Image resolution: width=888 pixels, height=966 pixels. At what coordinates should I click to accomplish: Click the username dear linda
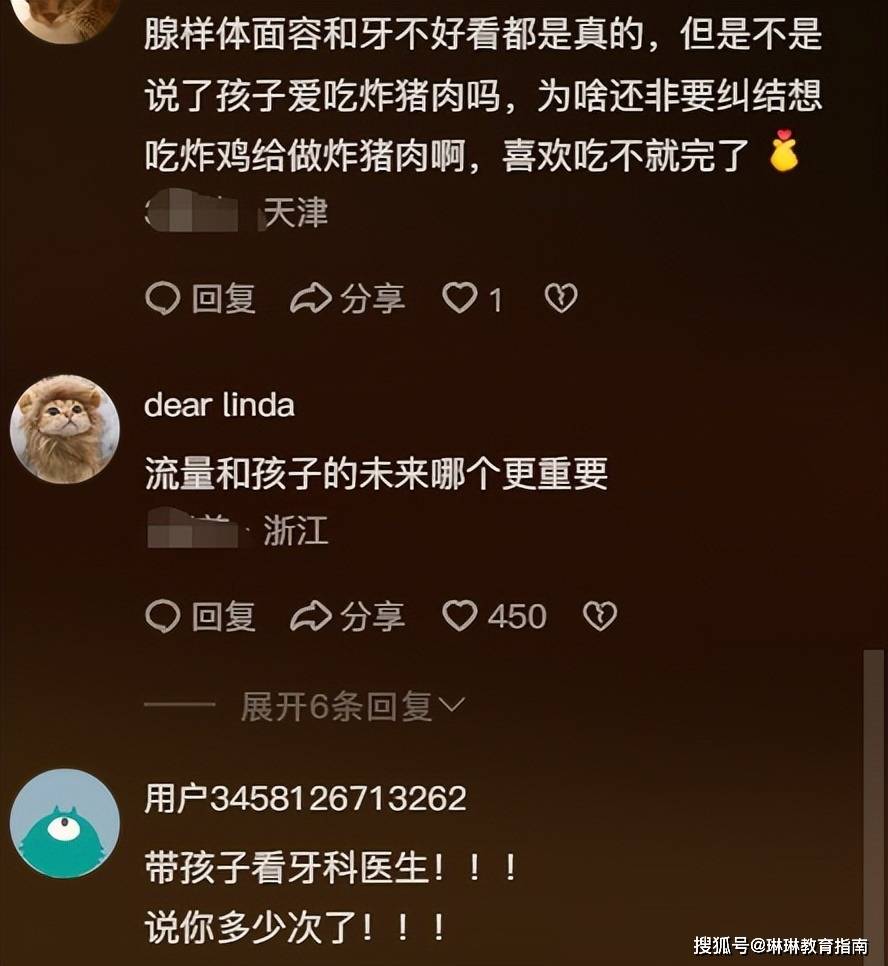point(220,406)
